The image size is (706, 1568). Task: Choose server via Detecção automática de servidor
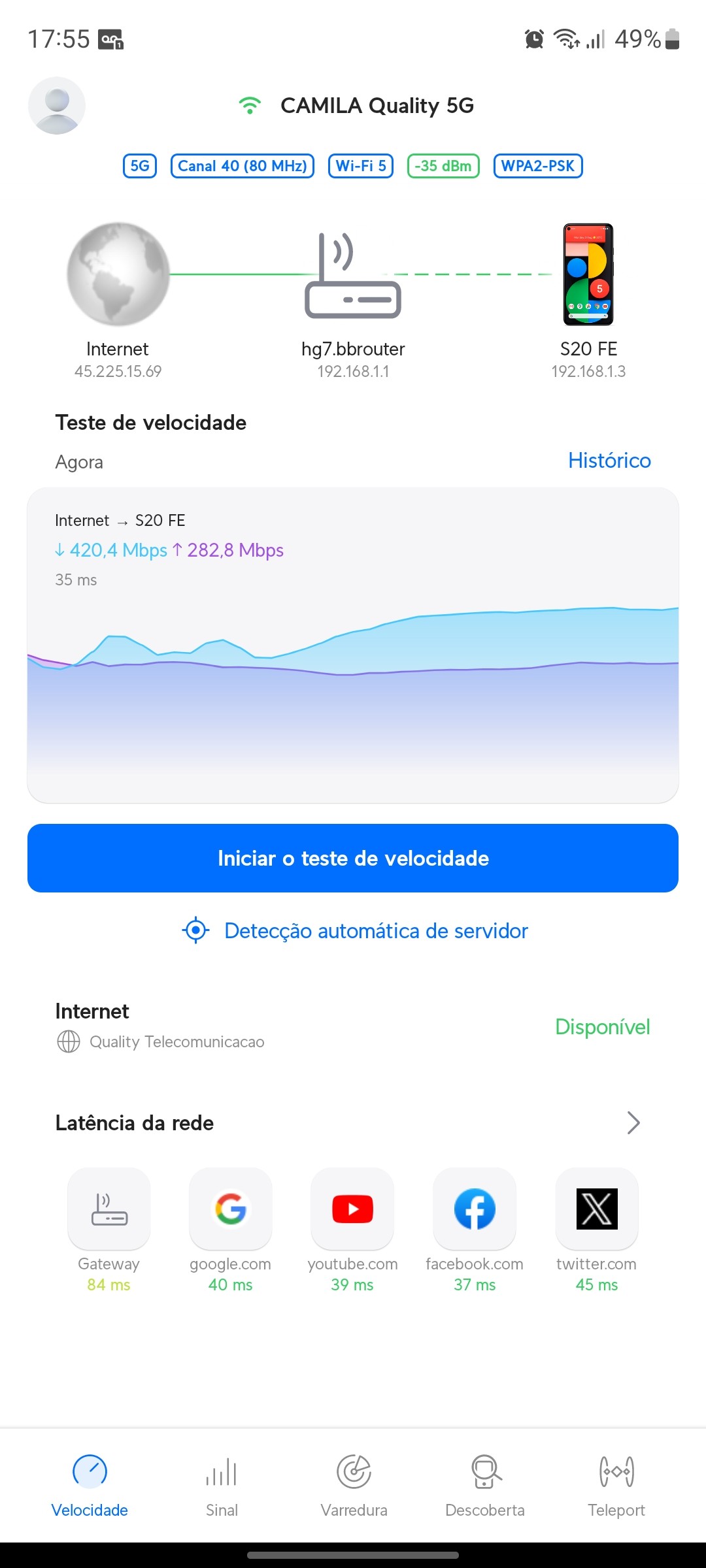[356, 930]
